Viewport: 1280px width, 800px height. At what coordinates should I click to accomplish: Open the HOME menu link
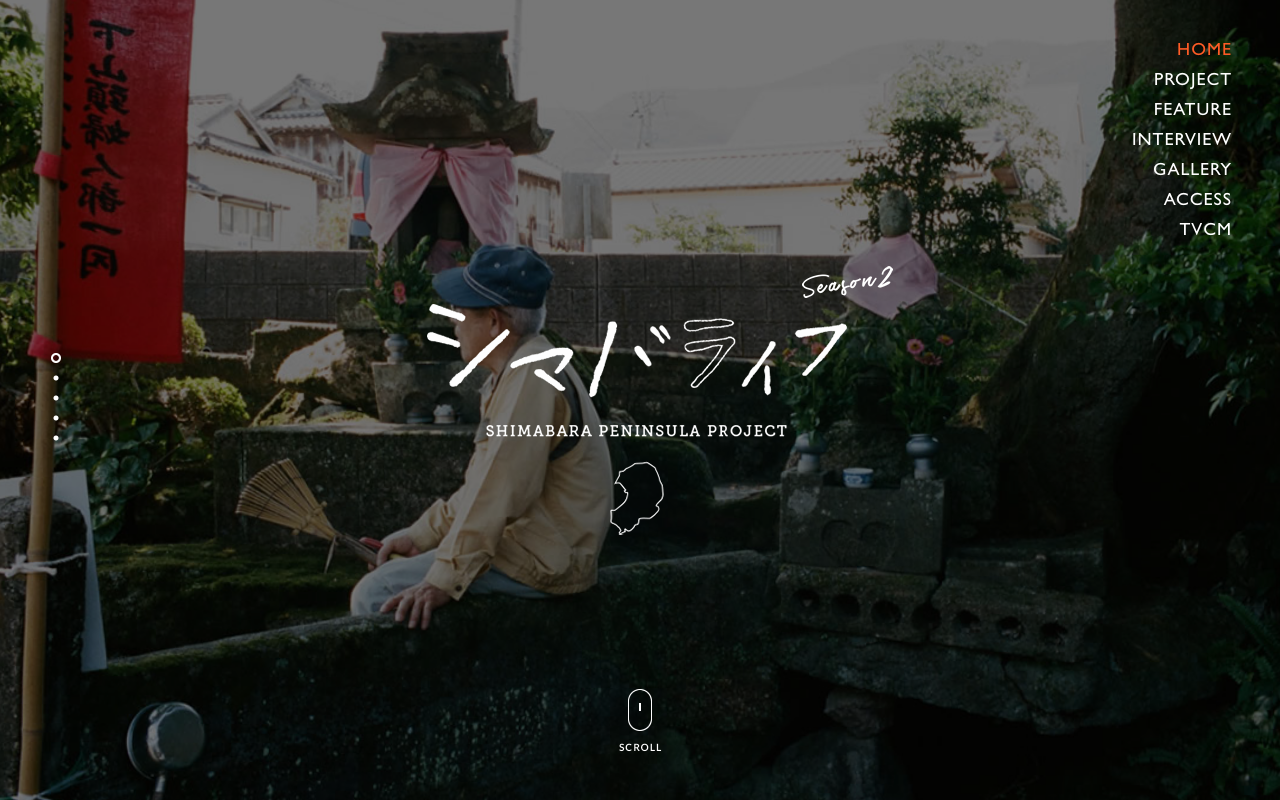1203,49
